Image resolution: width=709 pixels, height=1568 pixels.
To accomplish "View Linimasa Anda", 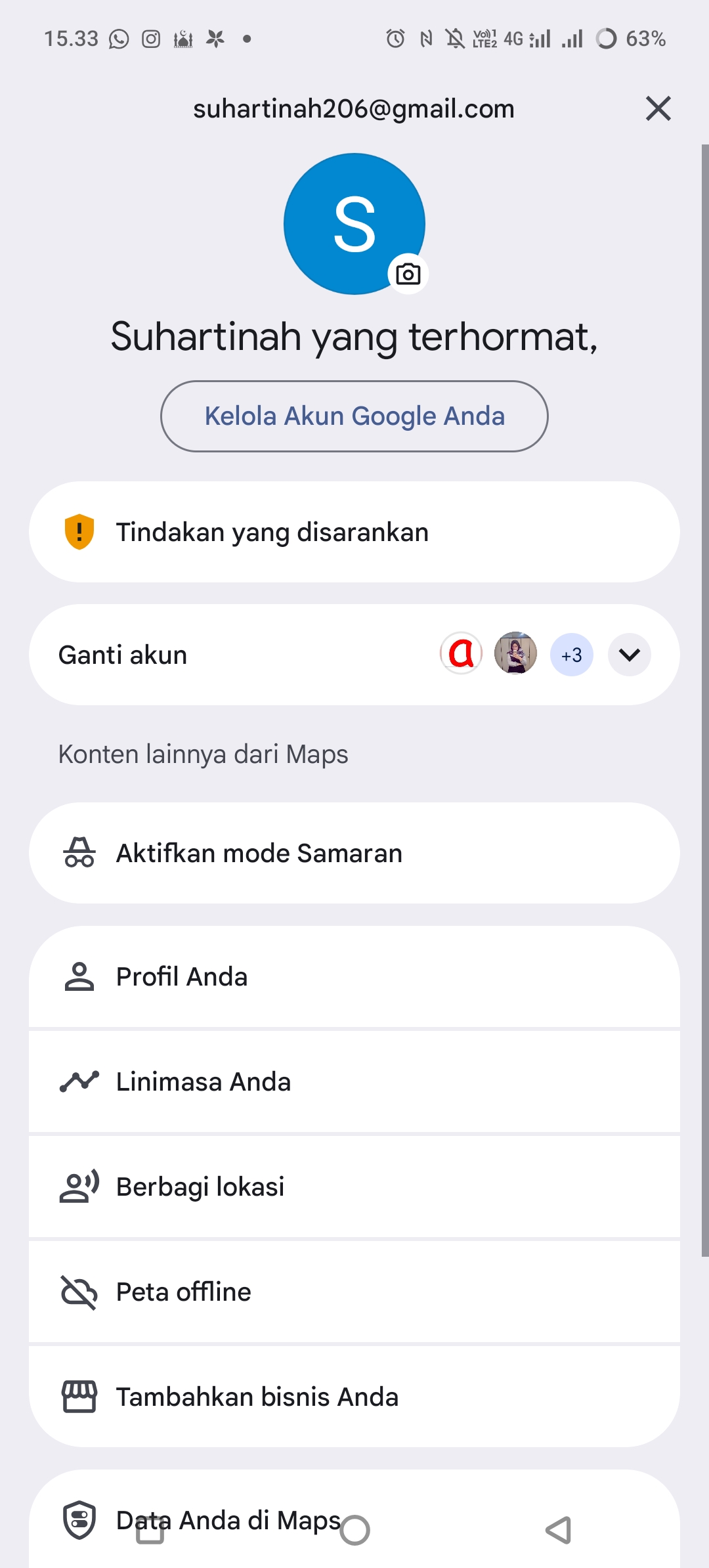I will click(354, 1081).
